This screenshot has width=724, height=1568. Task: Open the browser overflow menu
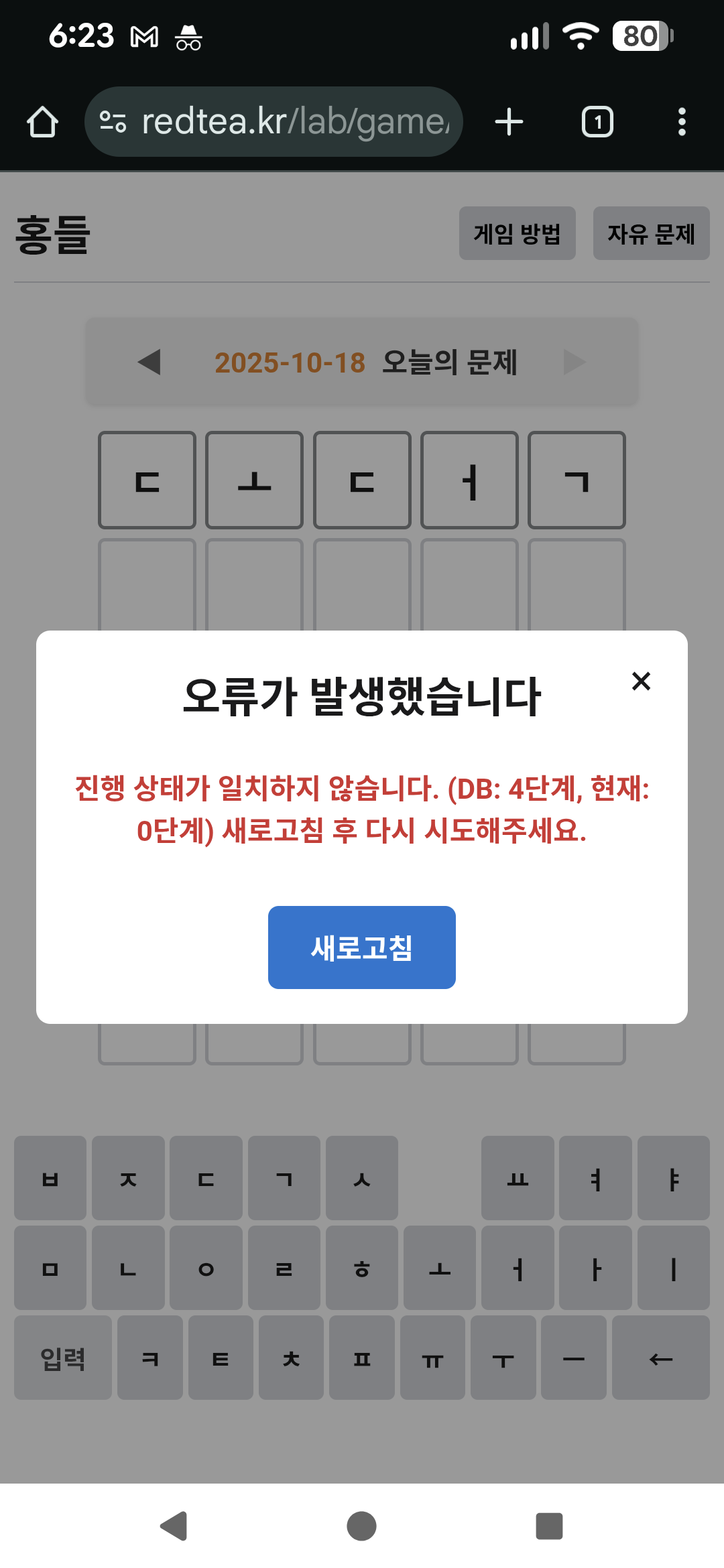pos(682,122)
